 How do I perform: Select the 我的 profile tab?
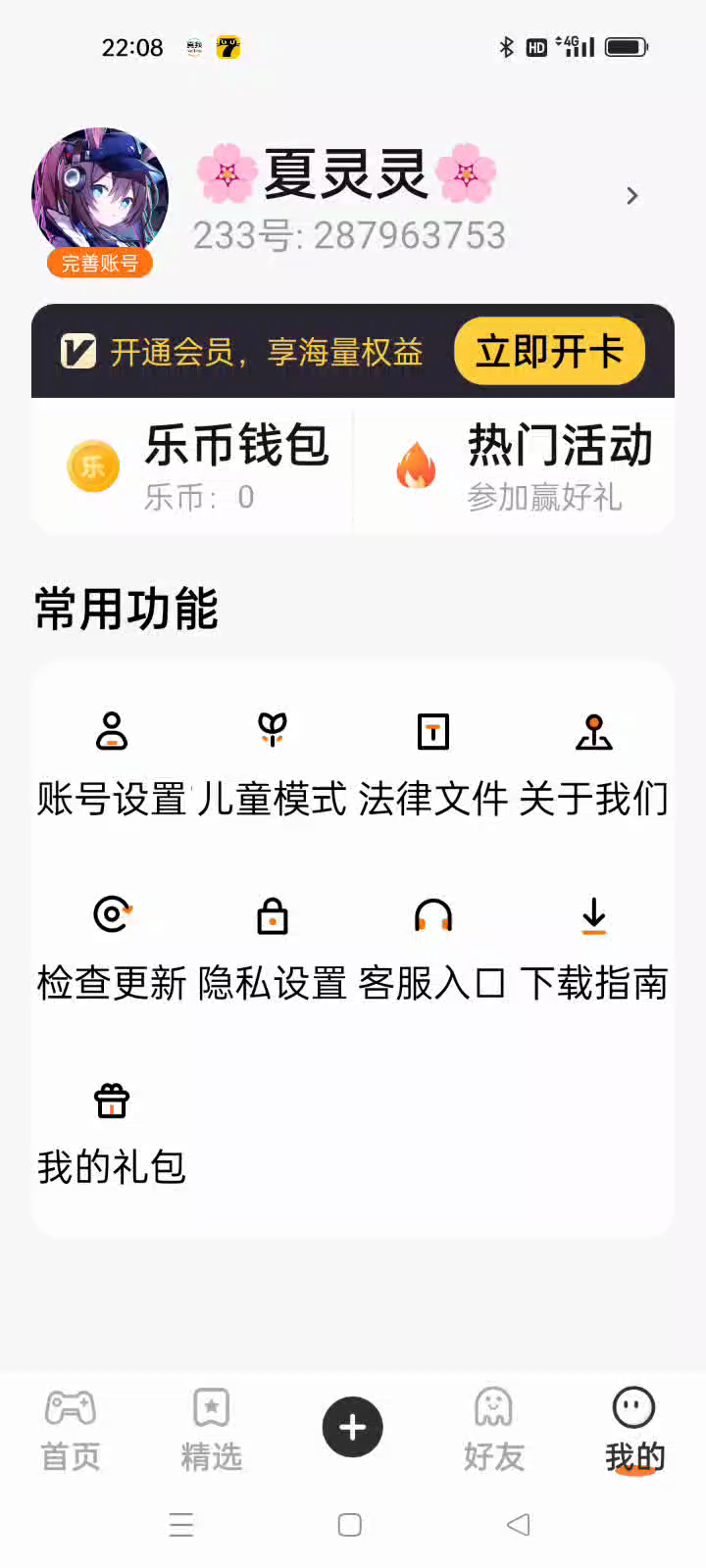point(634,1429)
